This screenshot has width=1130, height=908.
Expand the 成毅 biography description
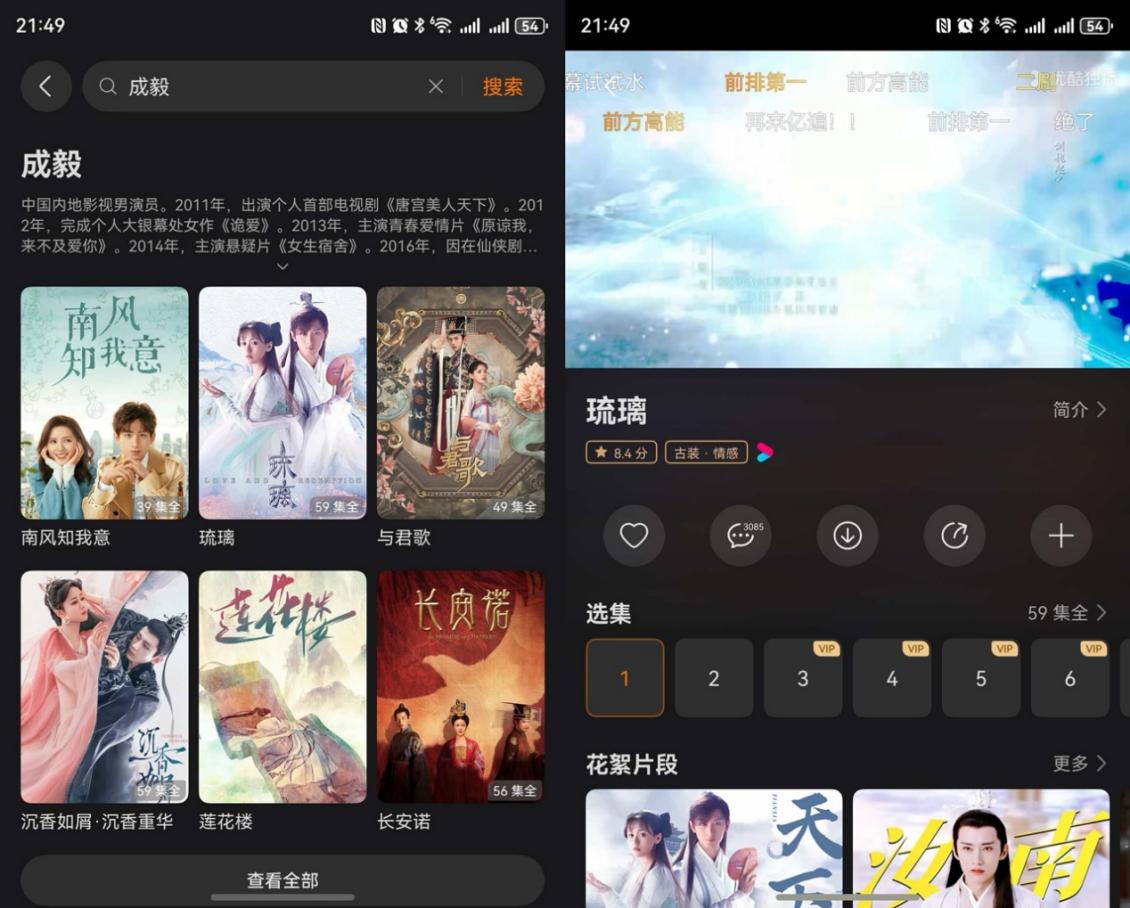(282, 266)
